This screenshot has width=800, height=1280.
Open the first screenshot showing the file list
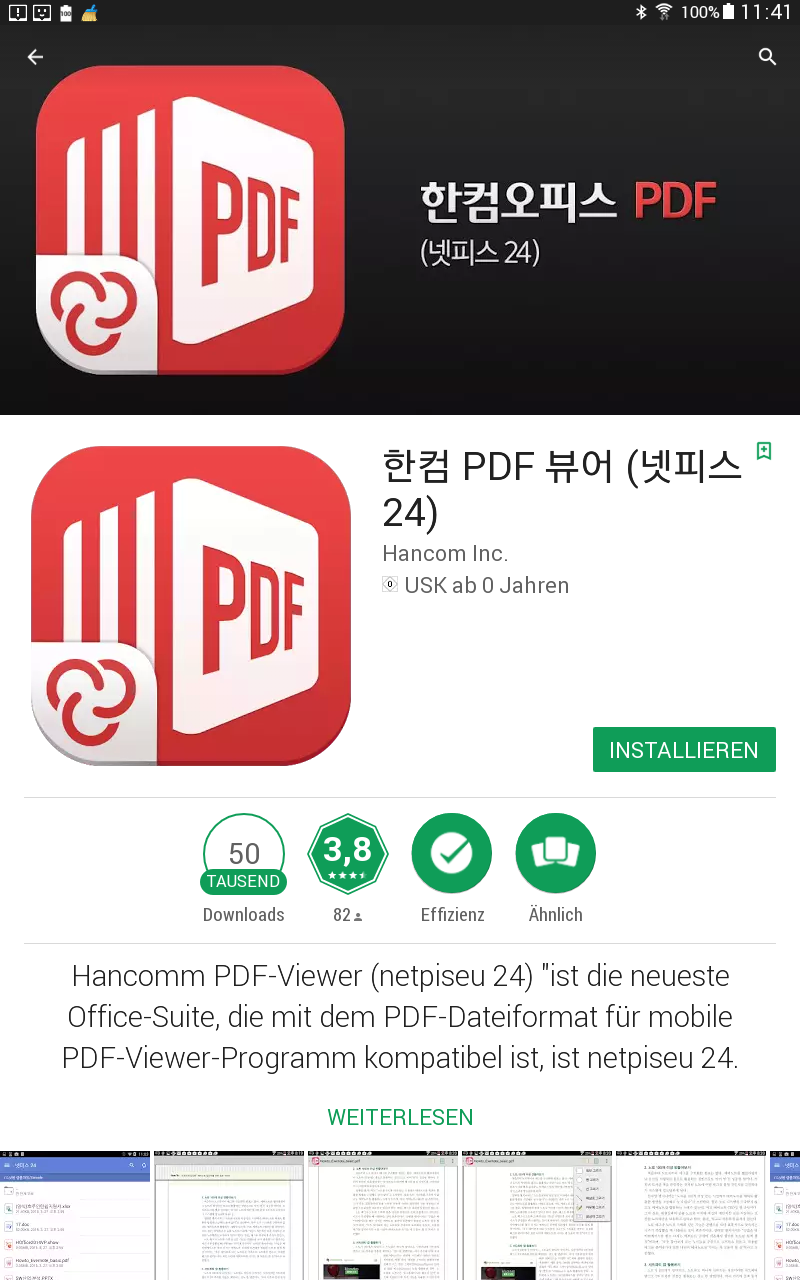coord(75,1215)
